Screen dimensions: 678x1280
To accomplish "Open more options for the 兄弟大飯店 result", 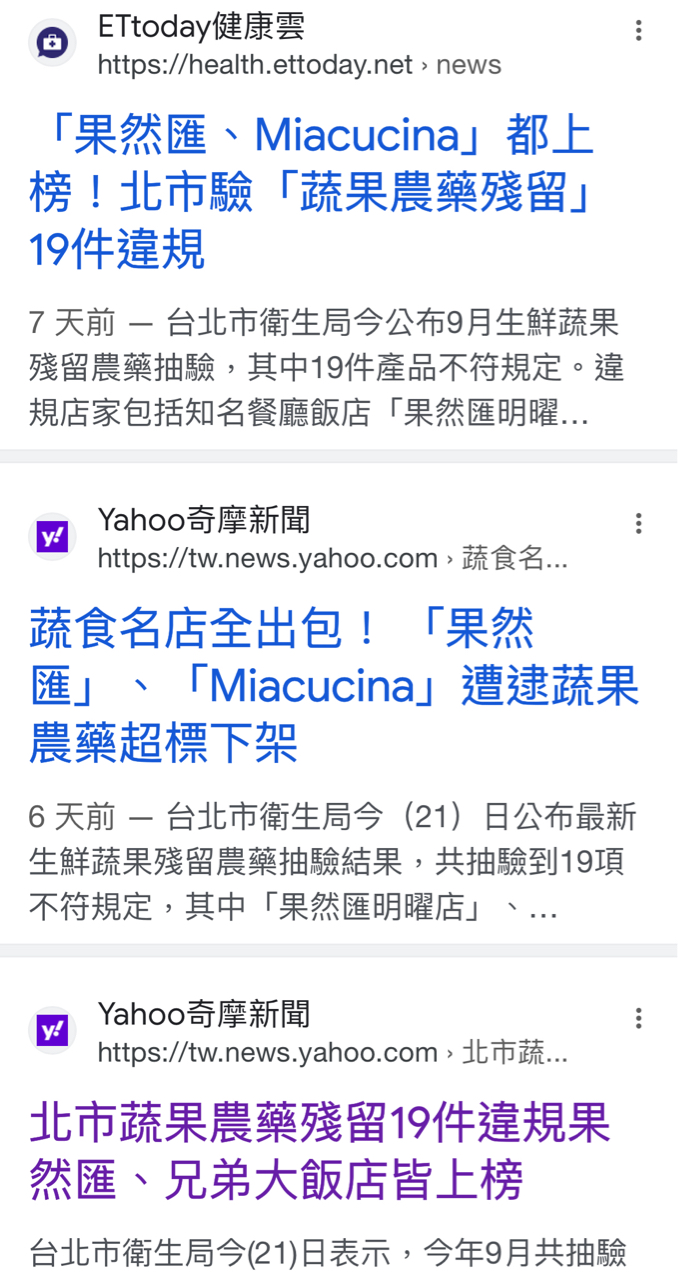I will [638, 1018].
